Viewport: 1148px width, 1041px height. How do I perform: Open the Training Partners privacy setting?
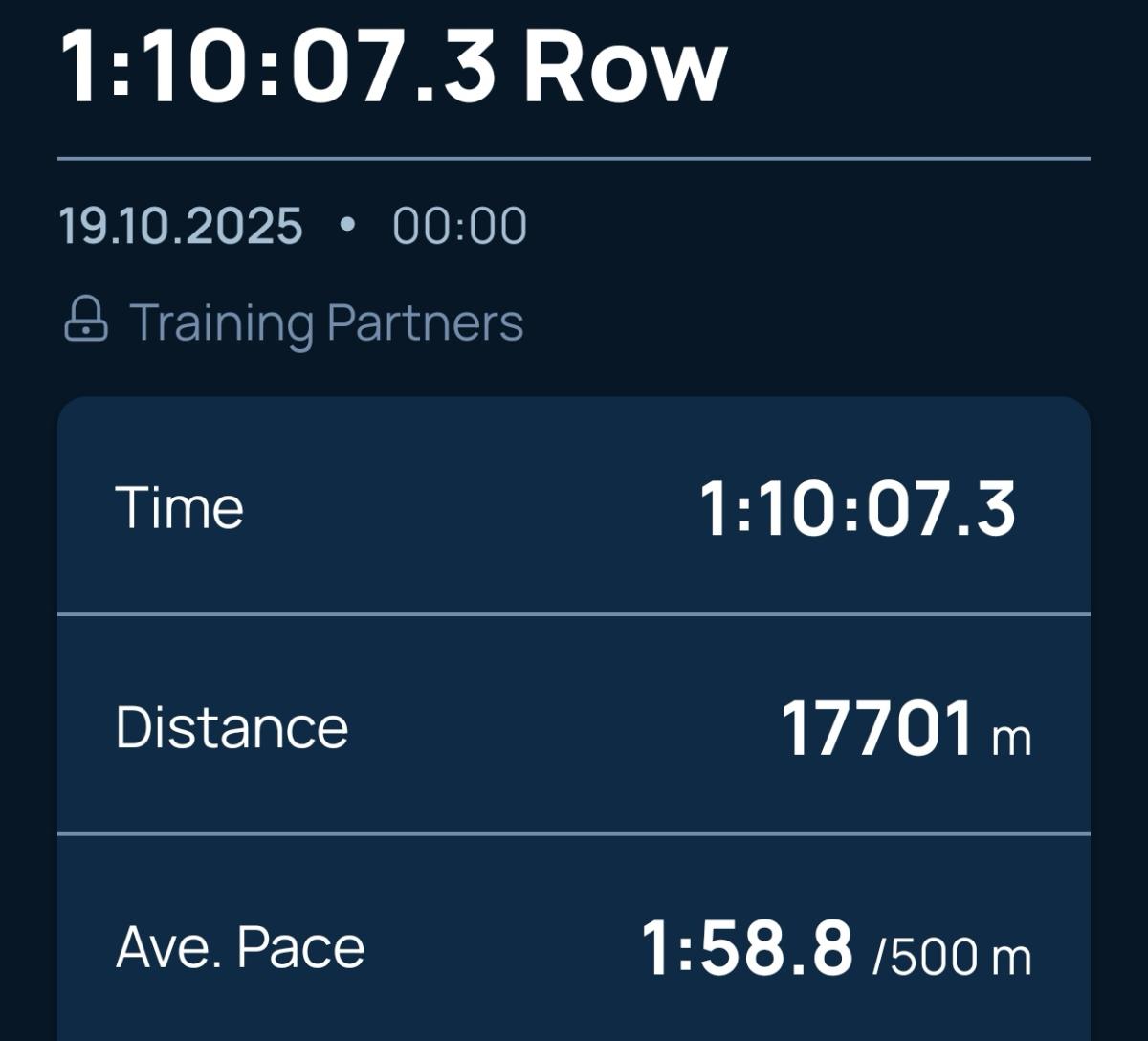pyautogui.click(x=294, y=321)
